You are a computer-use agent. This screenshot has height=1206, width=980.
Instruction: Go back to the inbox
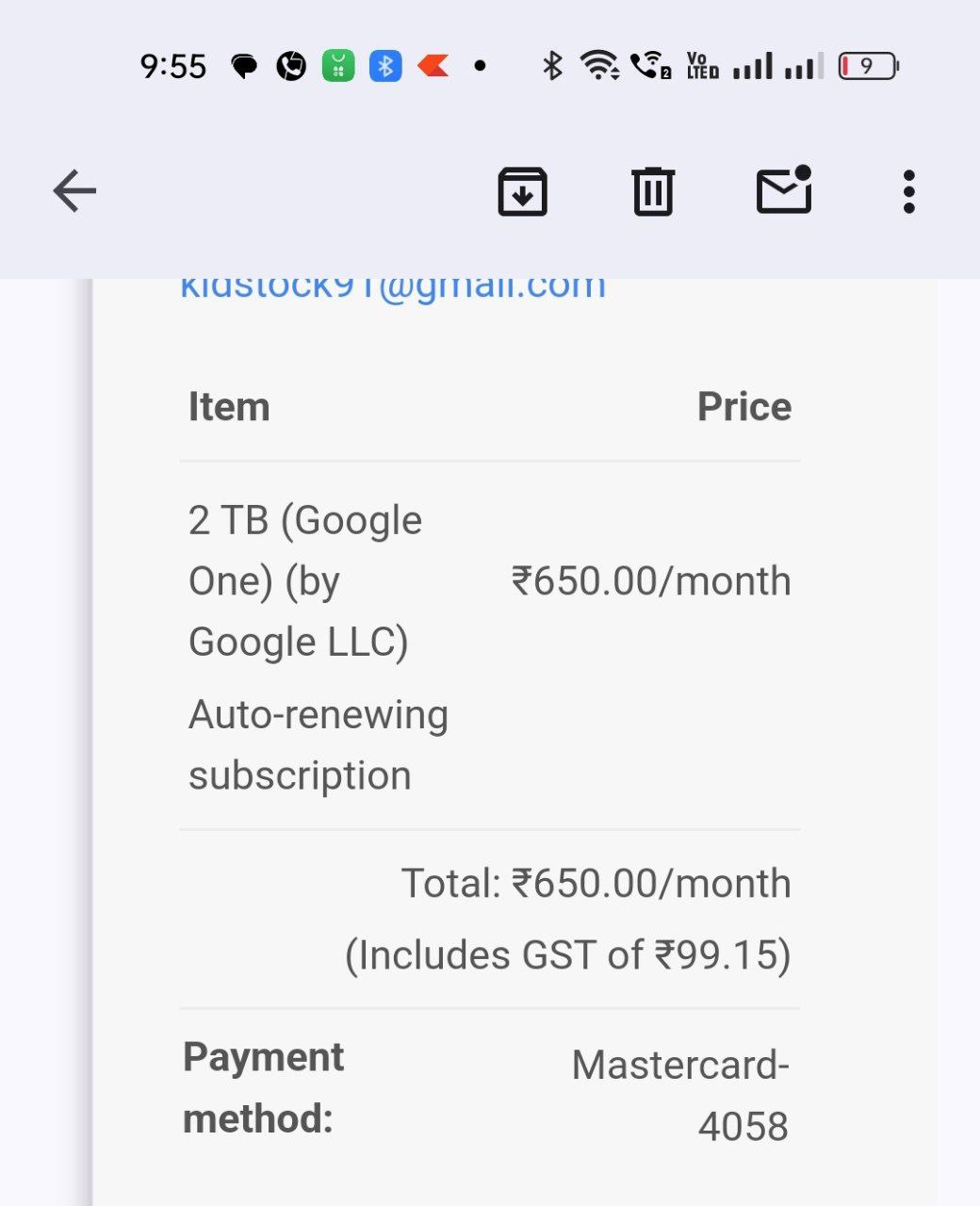click(x=74, y=191)
